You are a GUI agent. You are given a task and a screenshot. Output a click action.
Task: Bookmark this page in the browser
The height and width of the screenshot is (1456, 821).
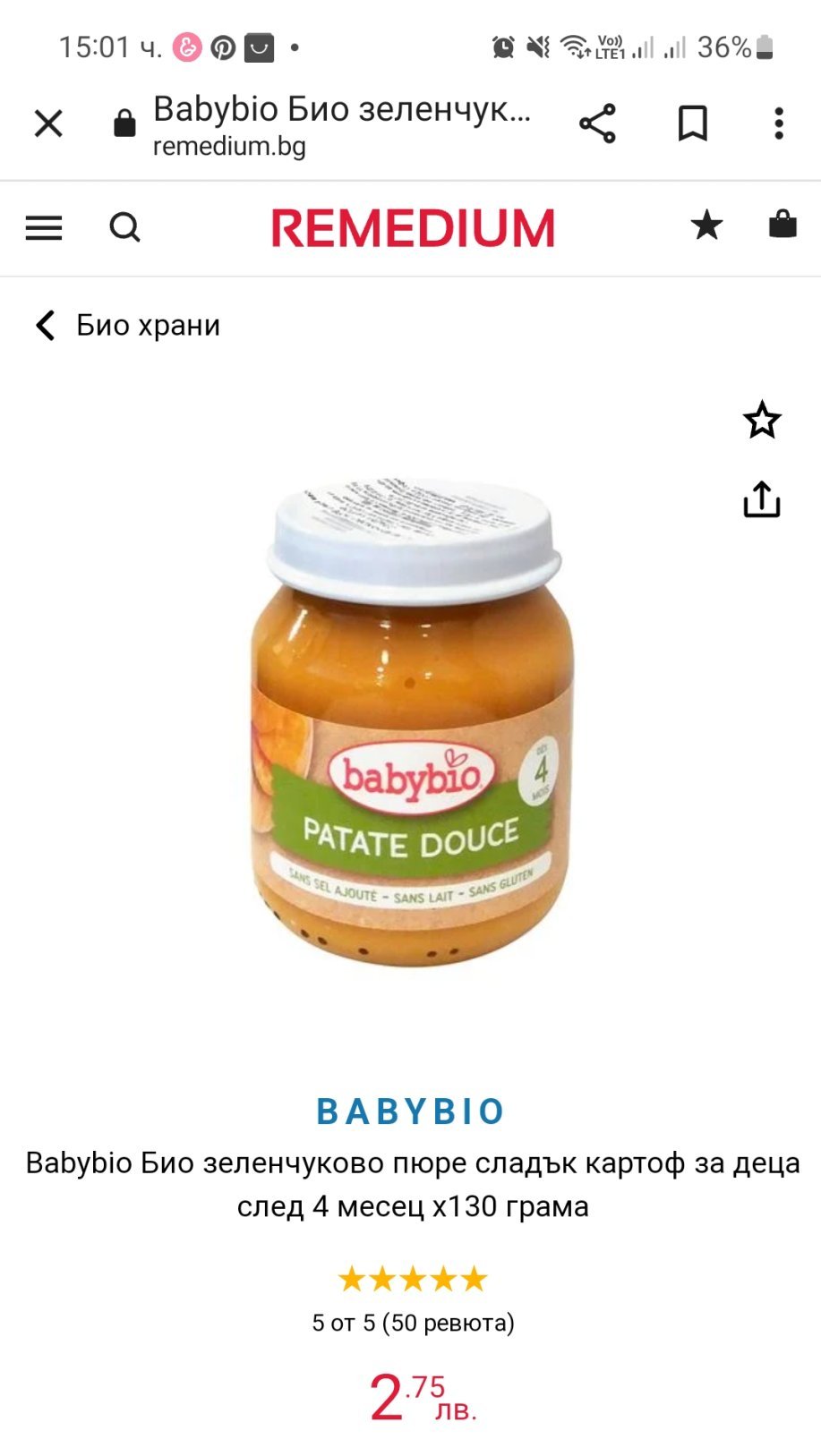tap(692, 123)
